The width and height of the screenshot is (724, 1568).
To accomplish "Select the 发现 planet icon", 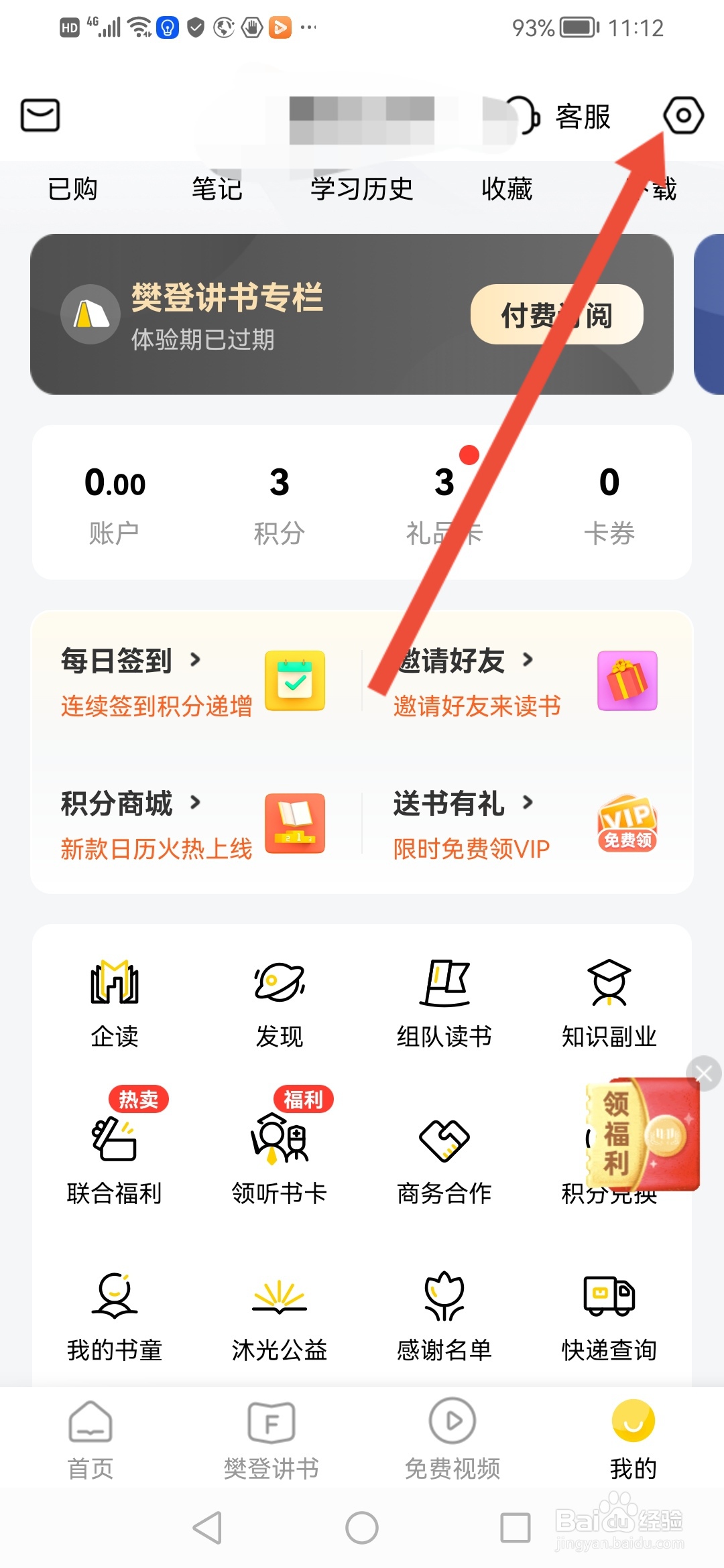I will (x=278, y=992).
